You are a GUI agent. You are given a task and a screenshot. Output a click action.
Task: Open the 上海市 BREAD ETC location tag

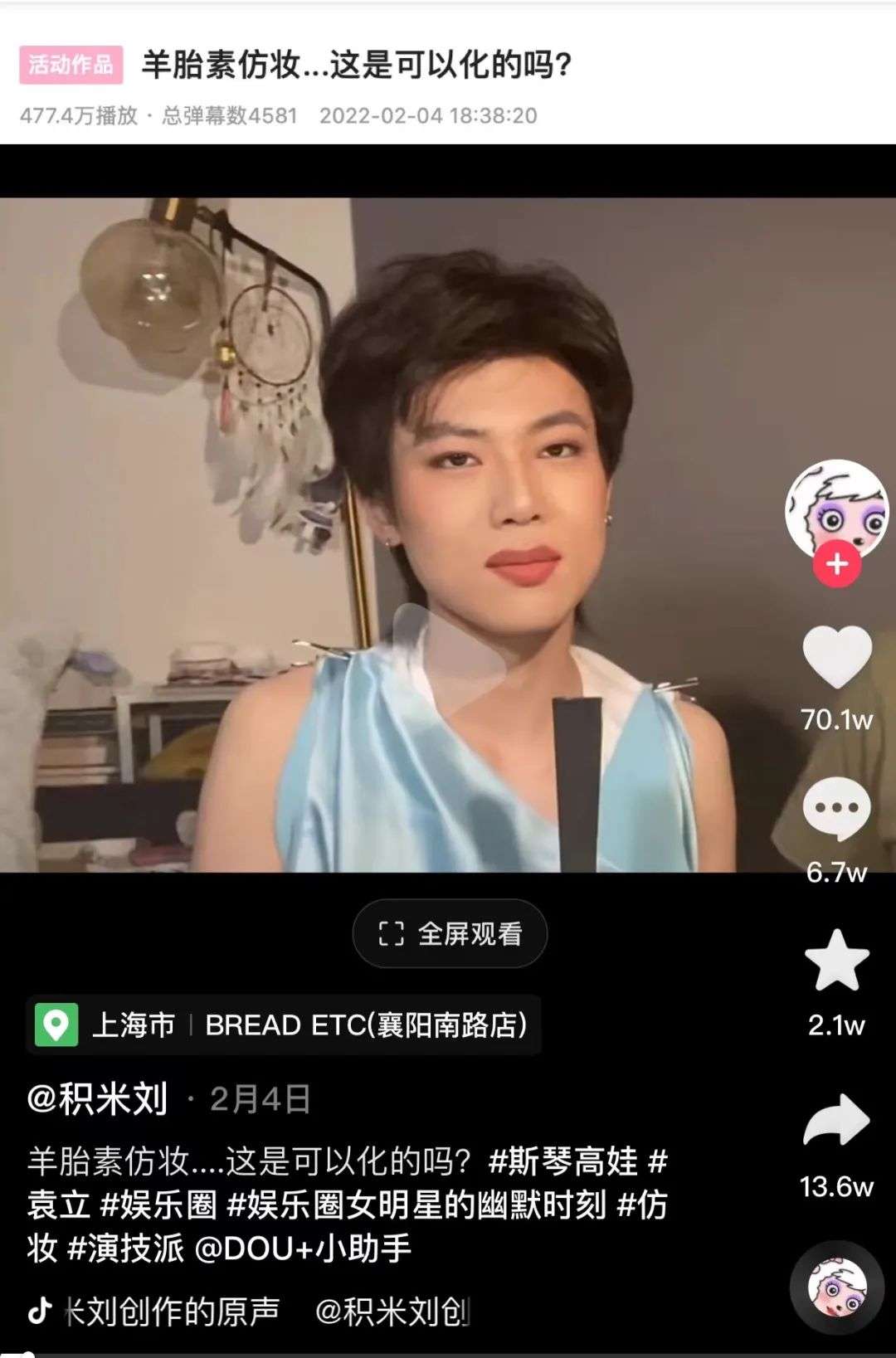(284, 1025)
